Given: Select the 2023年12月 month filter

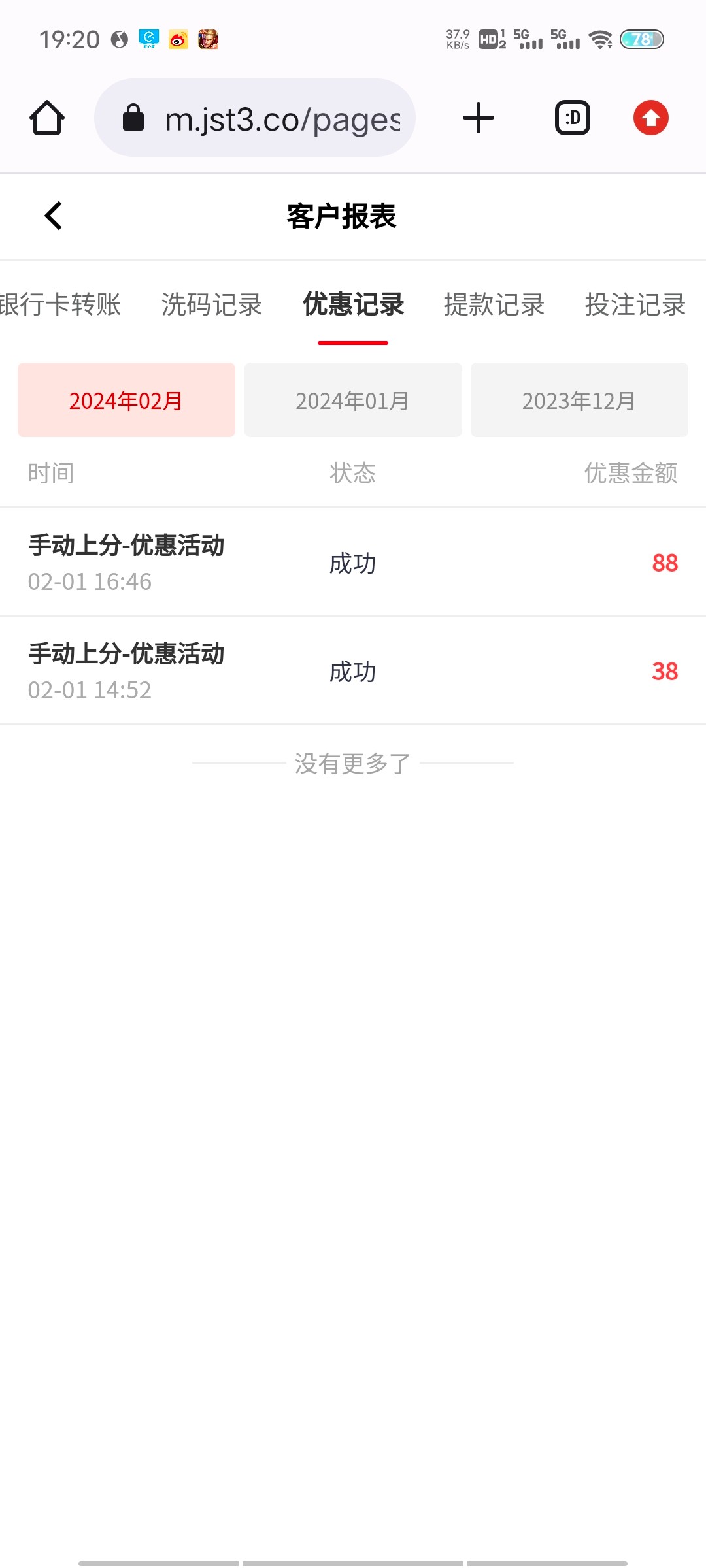Looking at the screenshot, I should 579,399.
